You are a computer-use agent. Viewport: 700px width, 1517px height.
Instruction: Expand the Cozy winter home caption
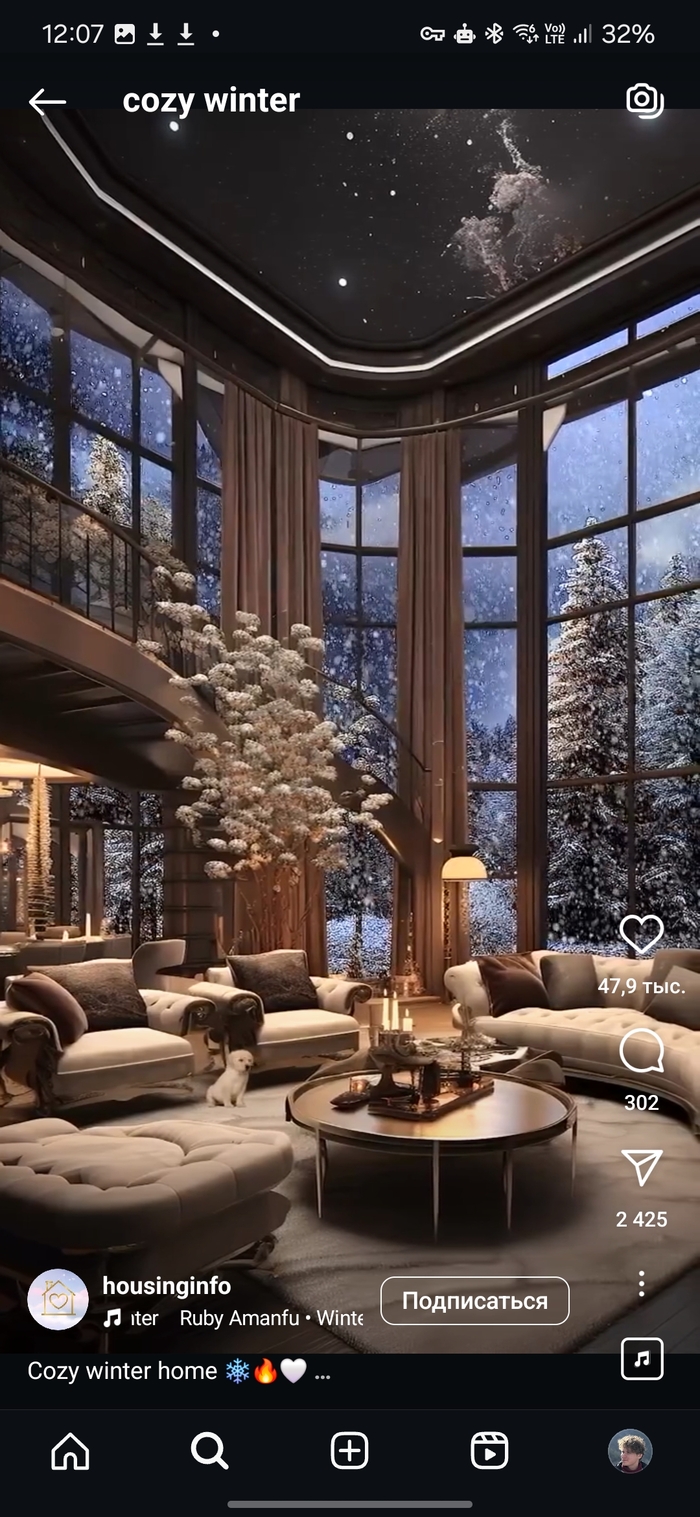click(x=179, y=1371)
